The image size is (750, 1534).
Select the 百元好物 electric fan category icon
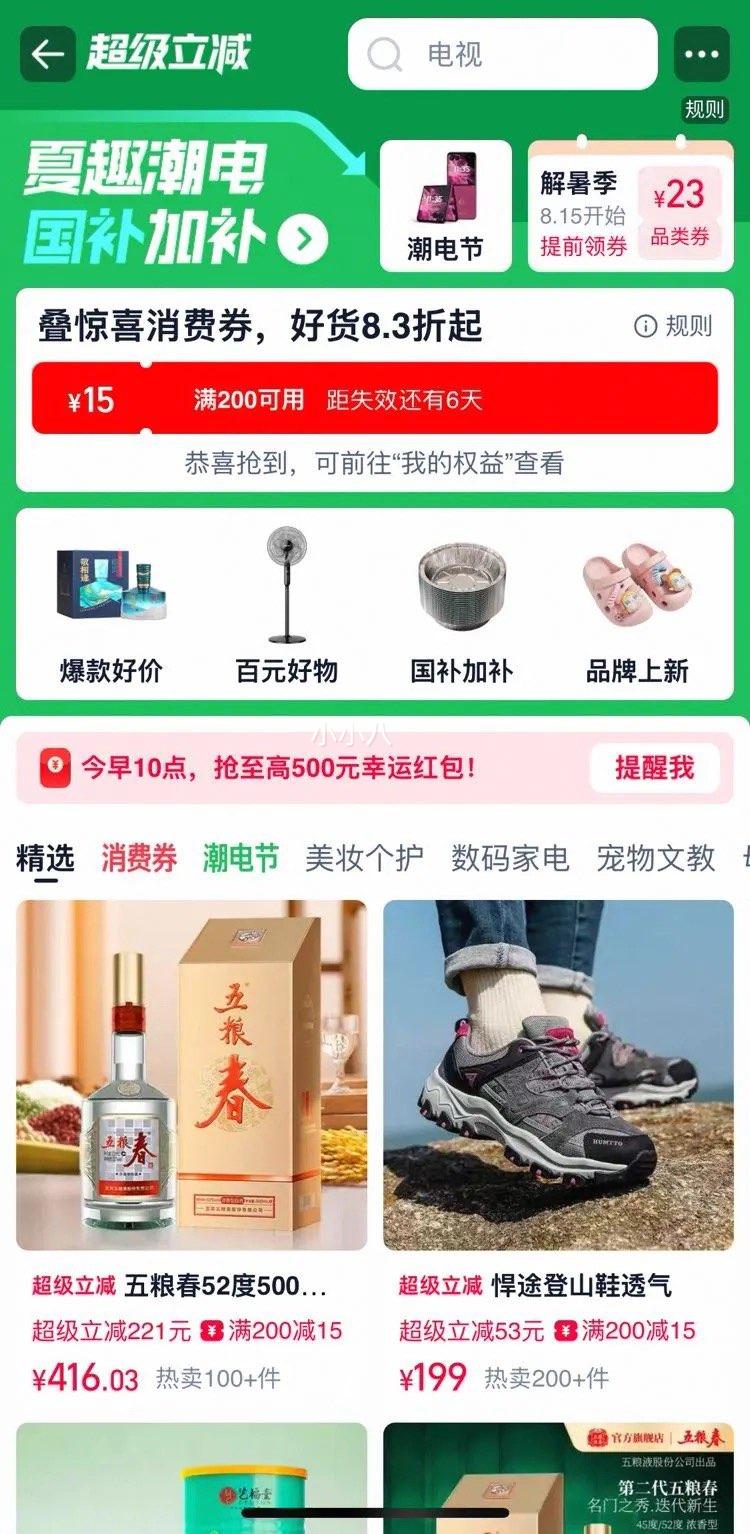point(285,585)
